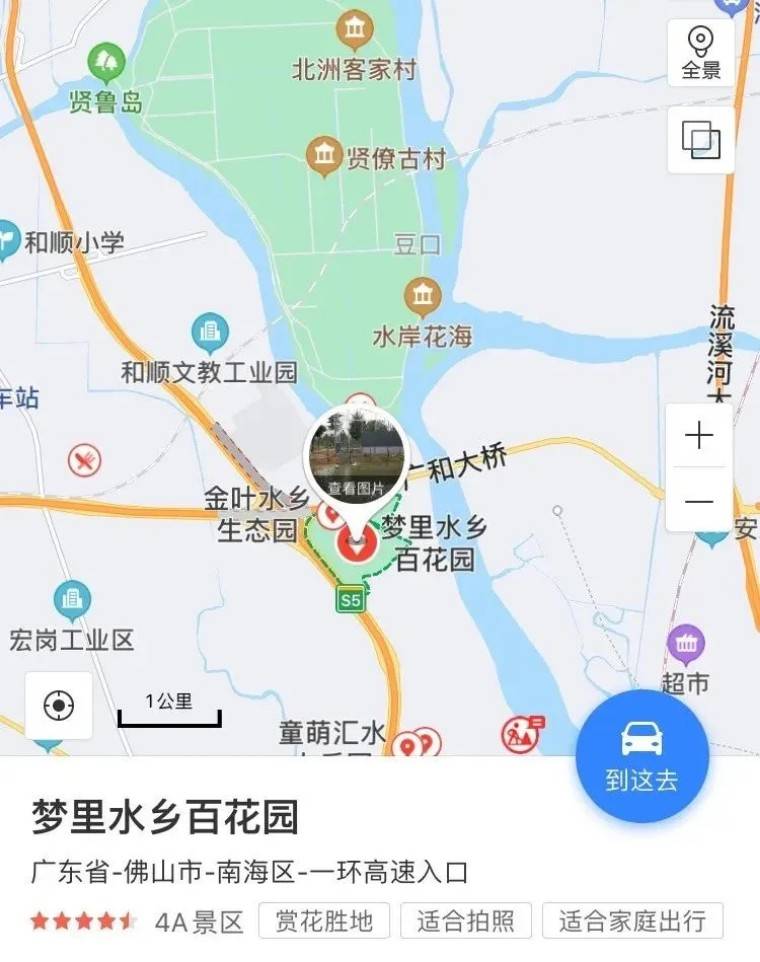This screenshot has height=962, width=760.
Task: Select the 适合家庭出行 tag
Action: click(x=632, y=920)
